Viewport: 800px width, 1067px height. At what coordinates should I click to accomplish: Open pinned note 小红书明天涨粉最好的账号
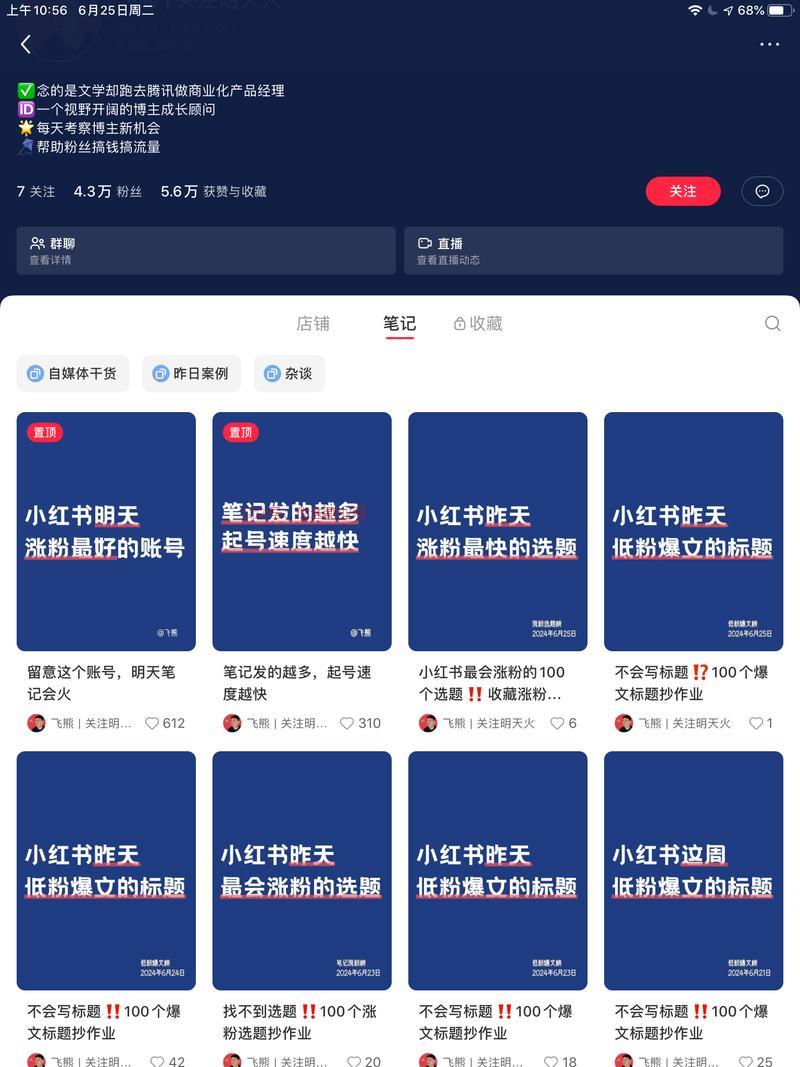pos(106,531)
